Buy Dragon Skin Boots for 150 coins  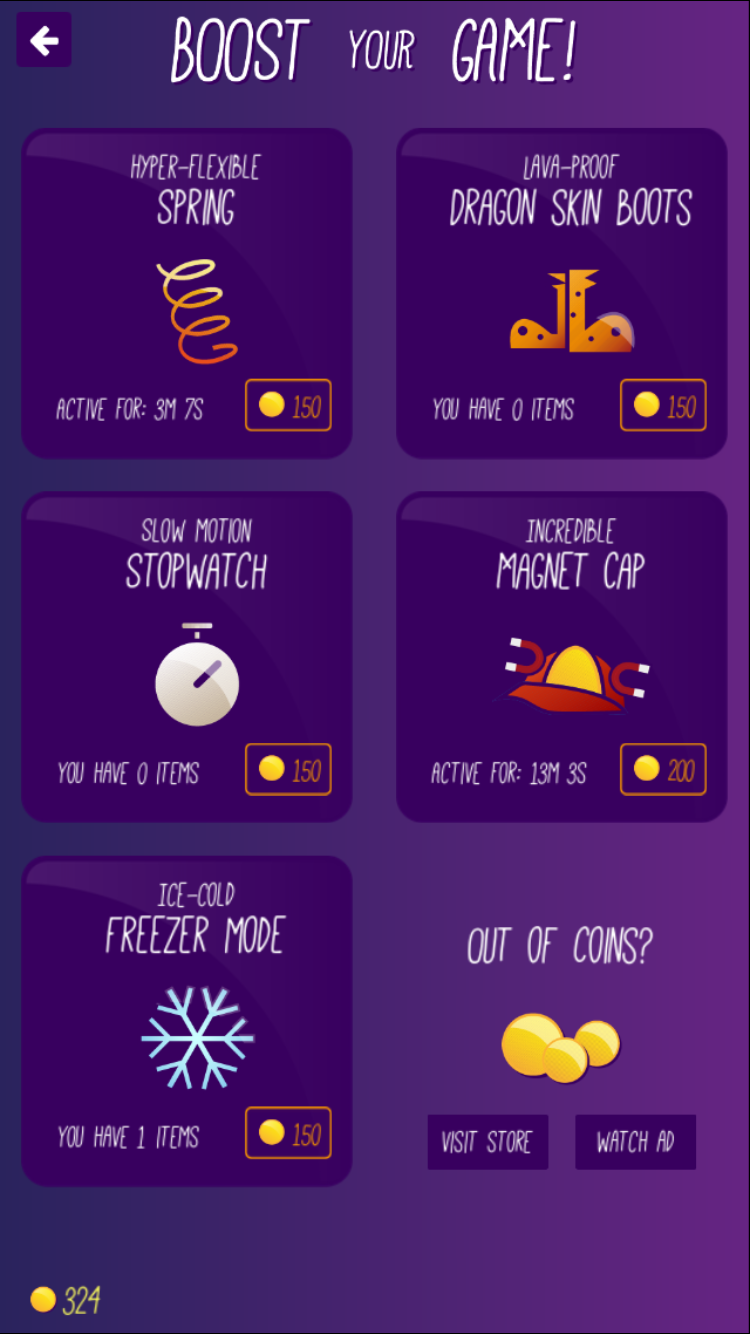(663, 405)
